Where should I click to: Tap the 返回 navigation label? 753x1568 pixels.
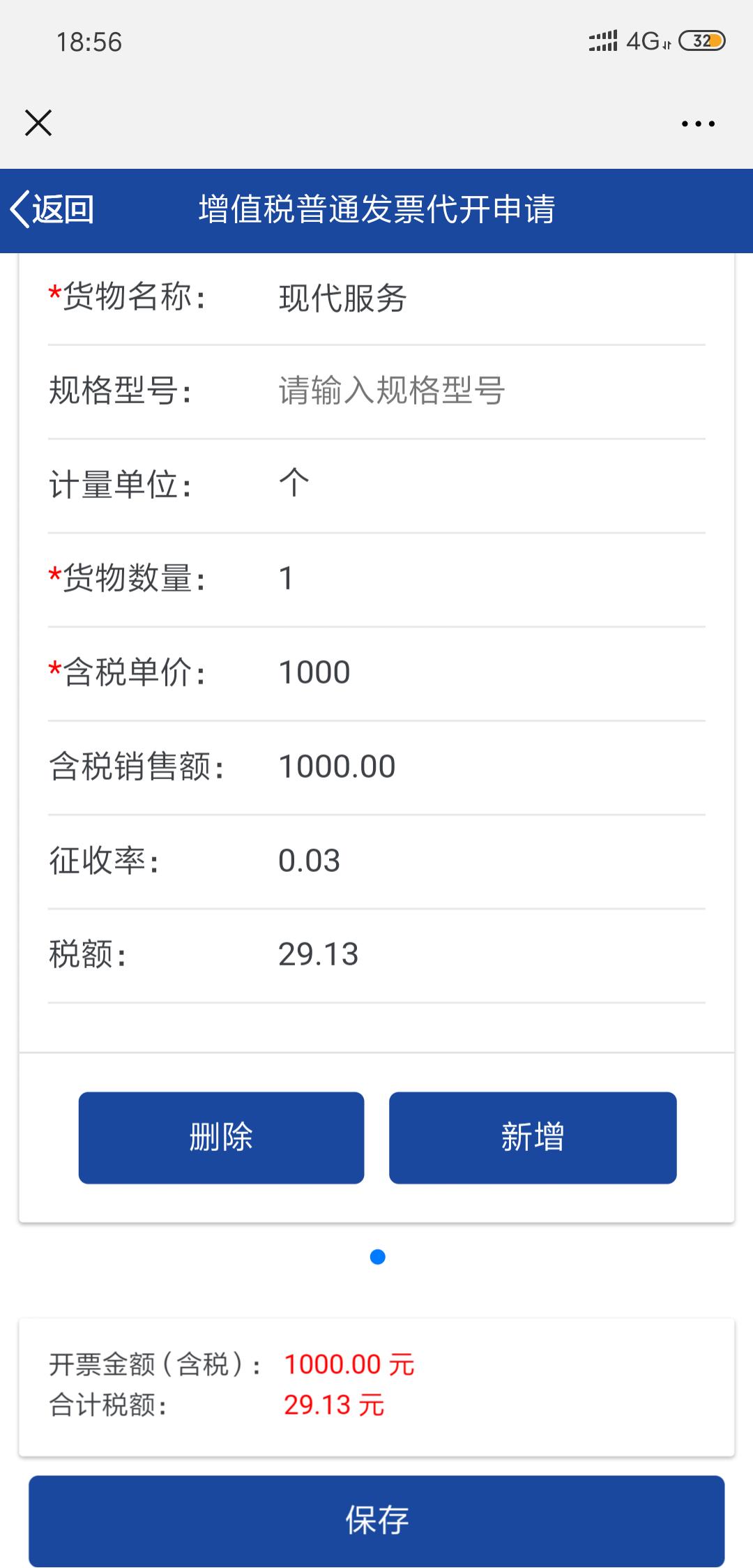coord(66,210)
